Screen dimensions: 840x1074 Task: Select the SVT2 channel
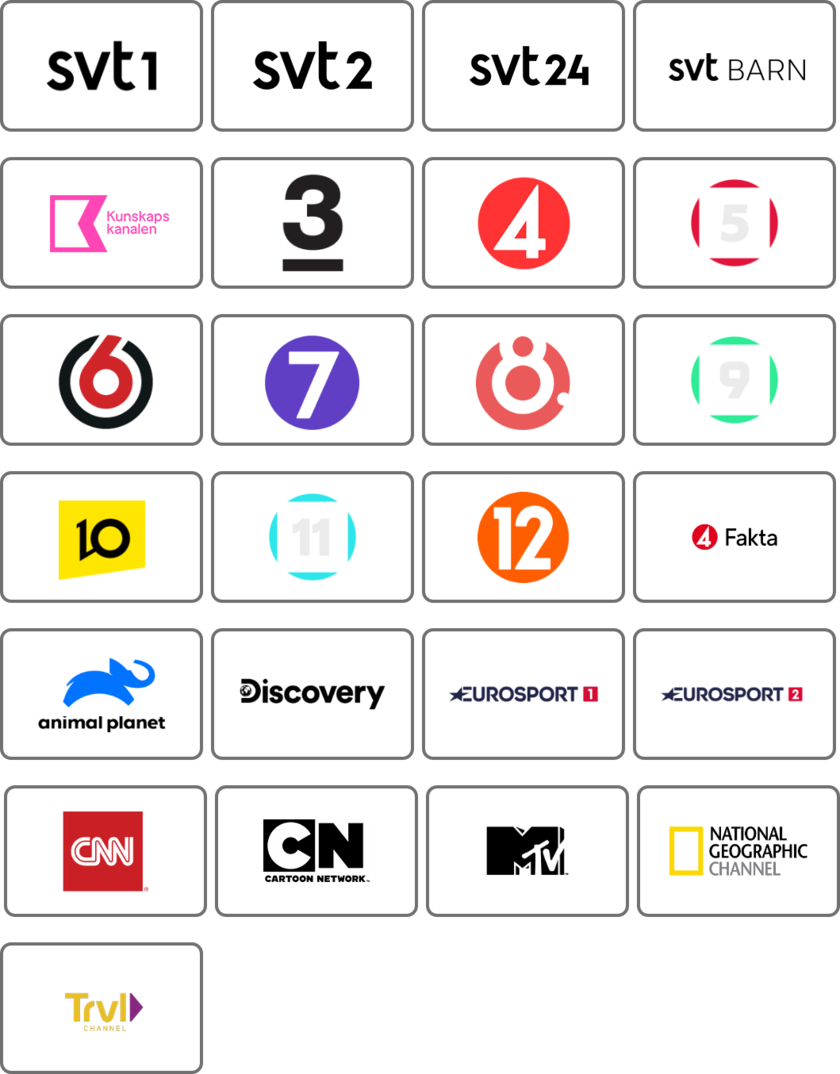click(312, 67)
